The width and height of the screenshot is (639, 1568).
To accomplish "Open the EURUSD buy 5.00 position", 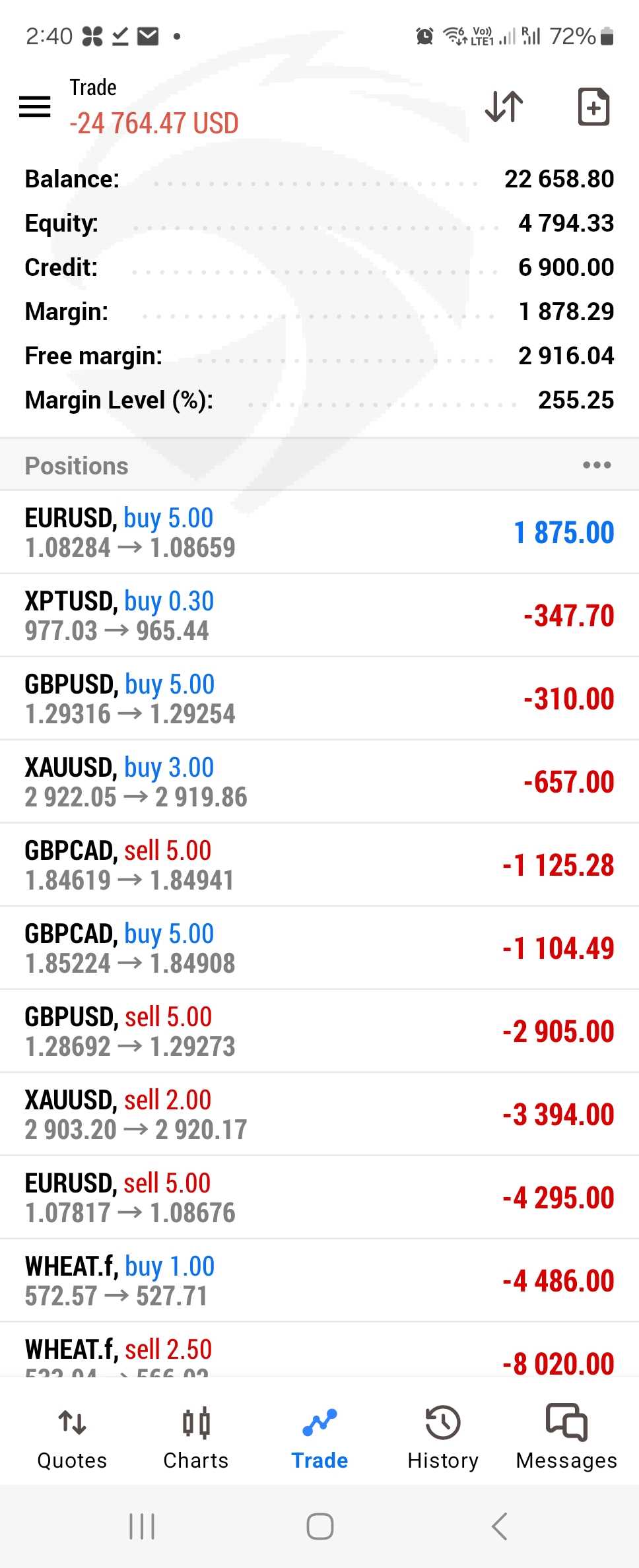I will click(319, 533).
